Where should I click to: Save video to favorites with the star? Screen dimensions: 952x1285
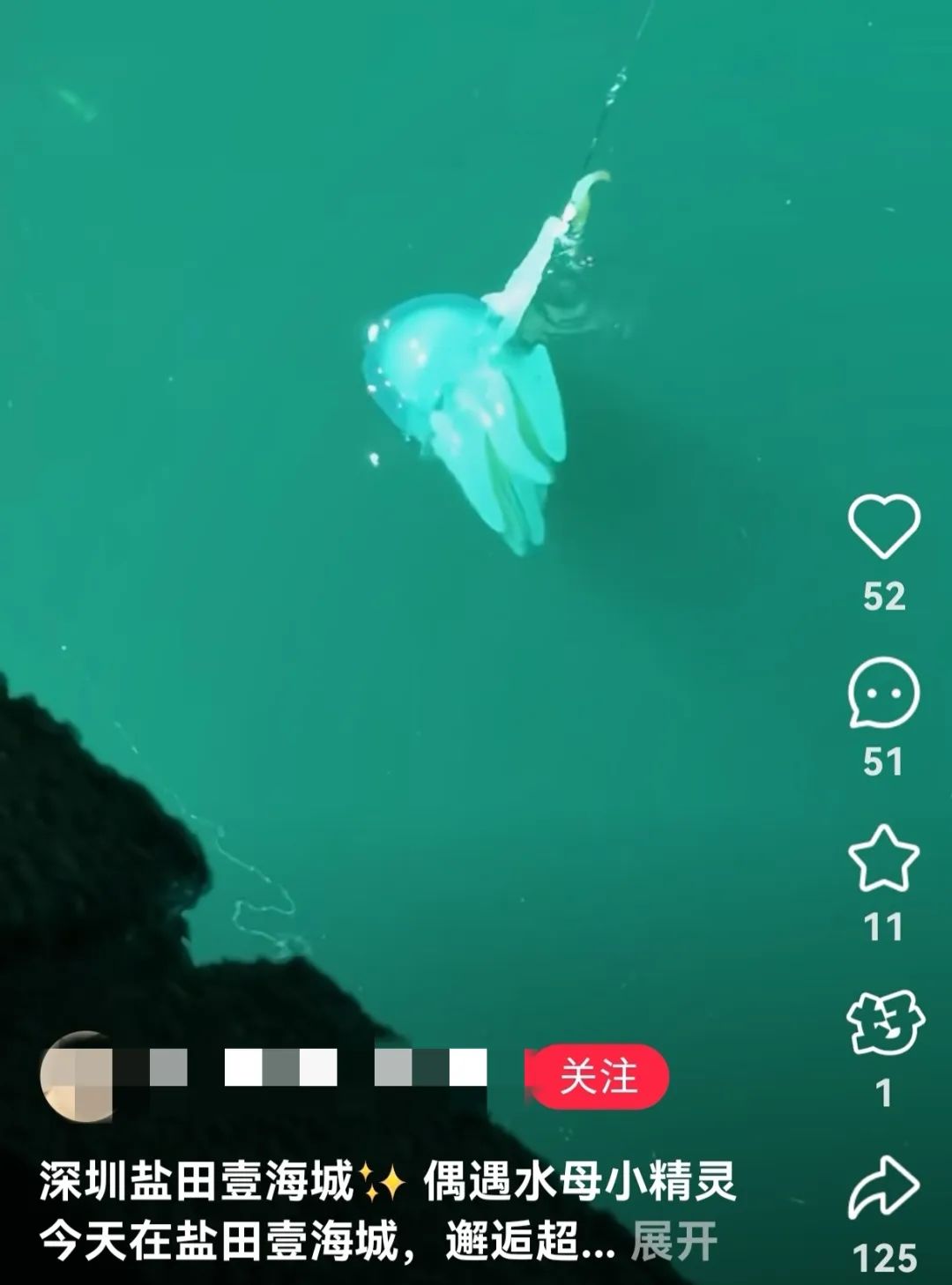tap(883, 859)
